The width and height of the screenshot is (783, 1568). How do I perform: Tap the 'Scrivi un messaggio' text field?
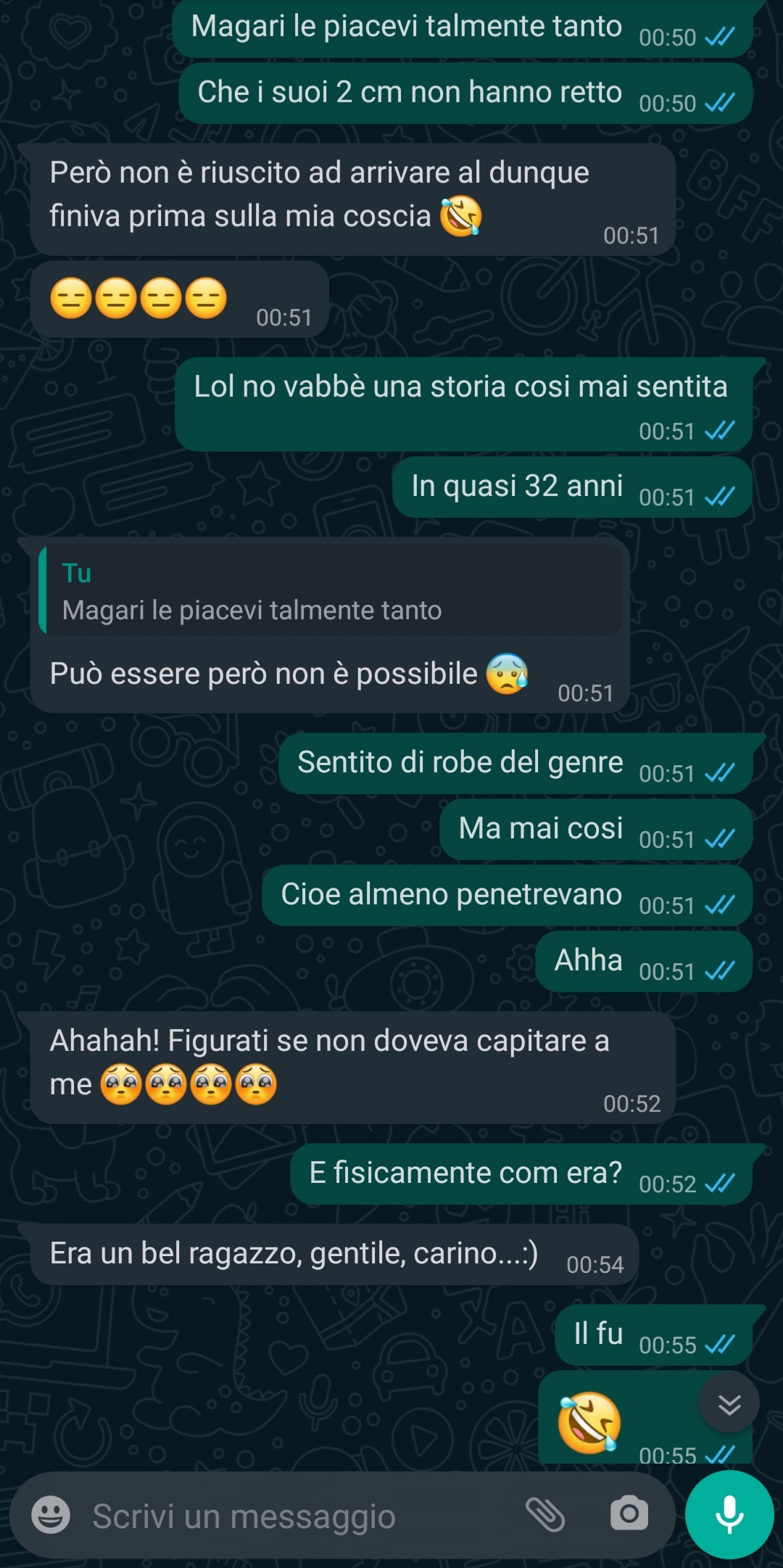[290, 1516]
